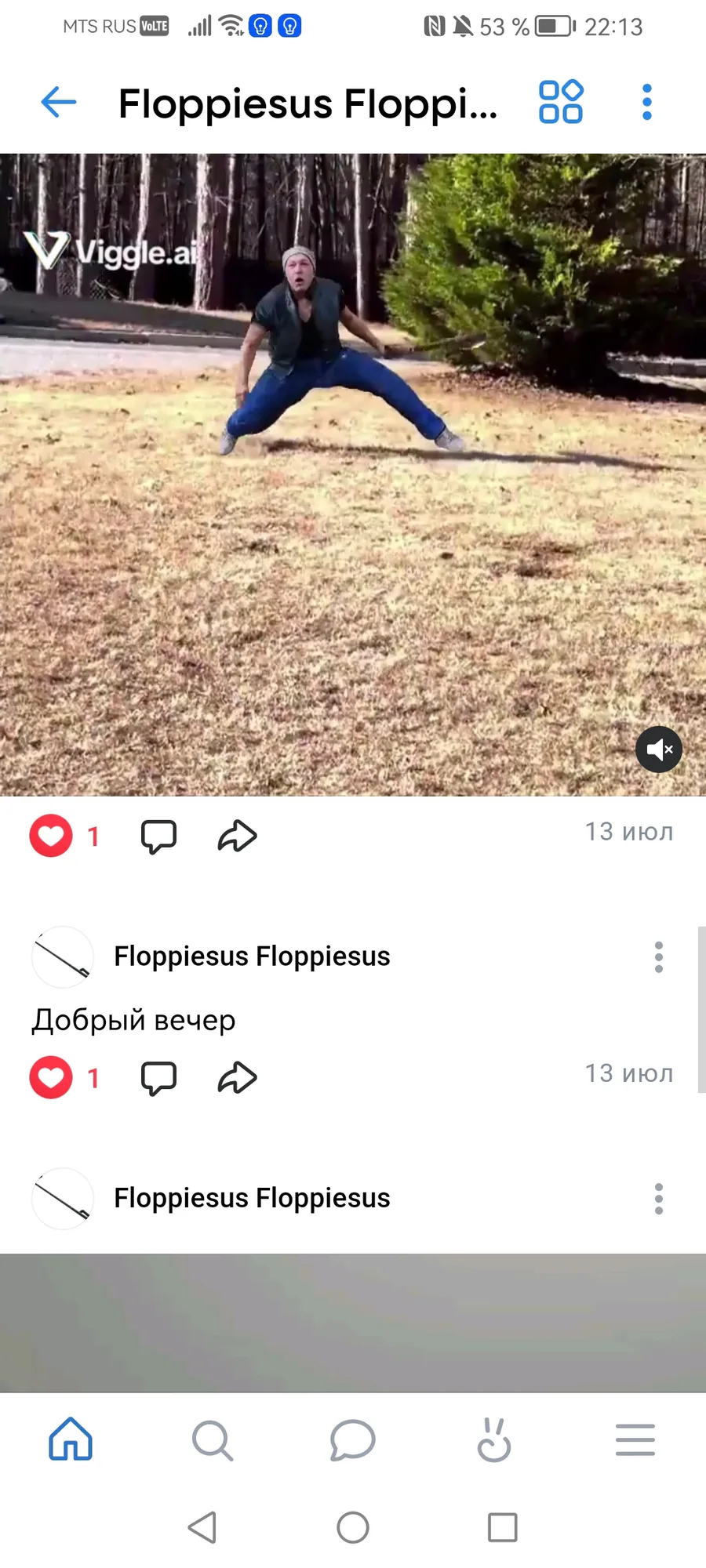Screen dimensions: 706x1568
Task: Like the video post dated 13 июл
Action: [51, 836]
